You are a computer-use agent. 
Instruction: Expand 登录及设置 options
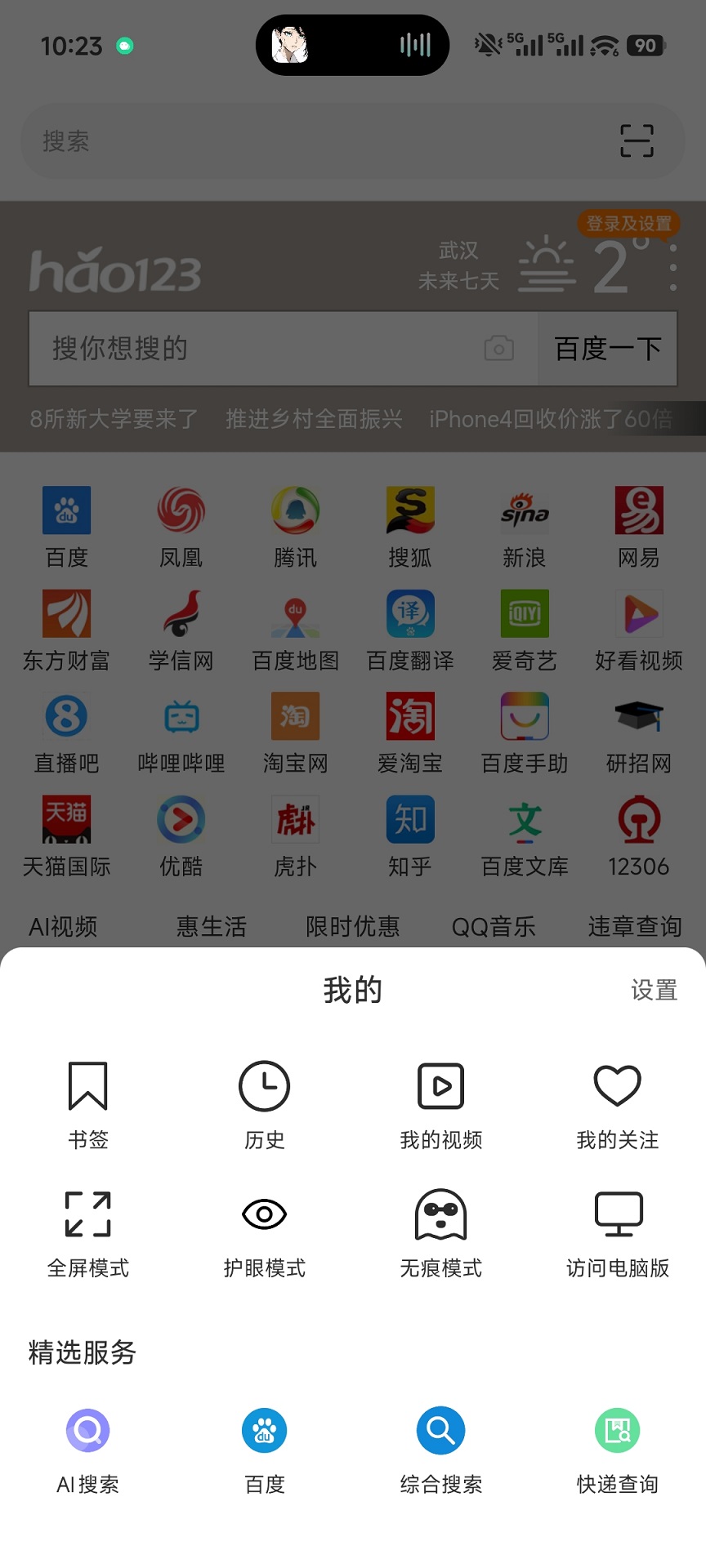click(x=629, y=221)
